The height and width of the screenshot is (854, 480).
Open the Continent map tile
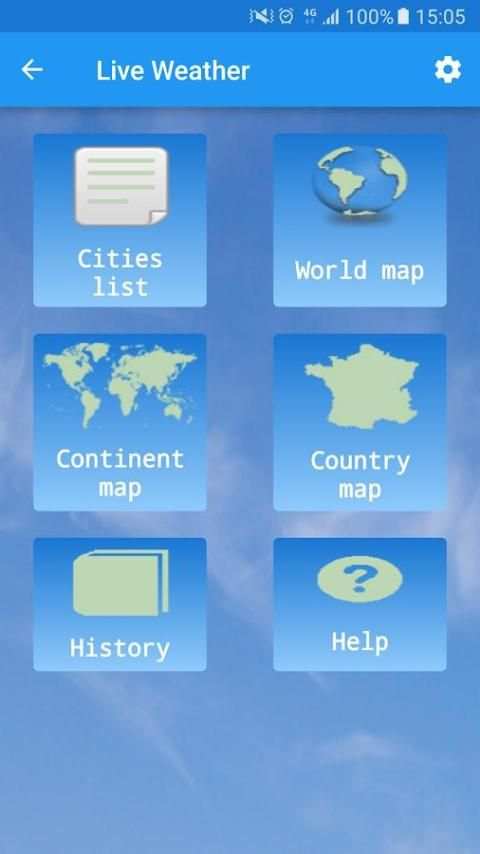point(120,422)
